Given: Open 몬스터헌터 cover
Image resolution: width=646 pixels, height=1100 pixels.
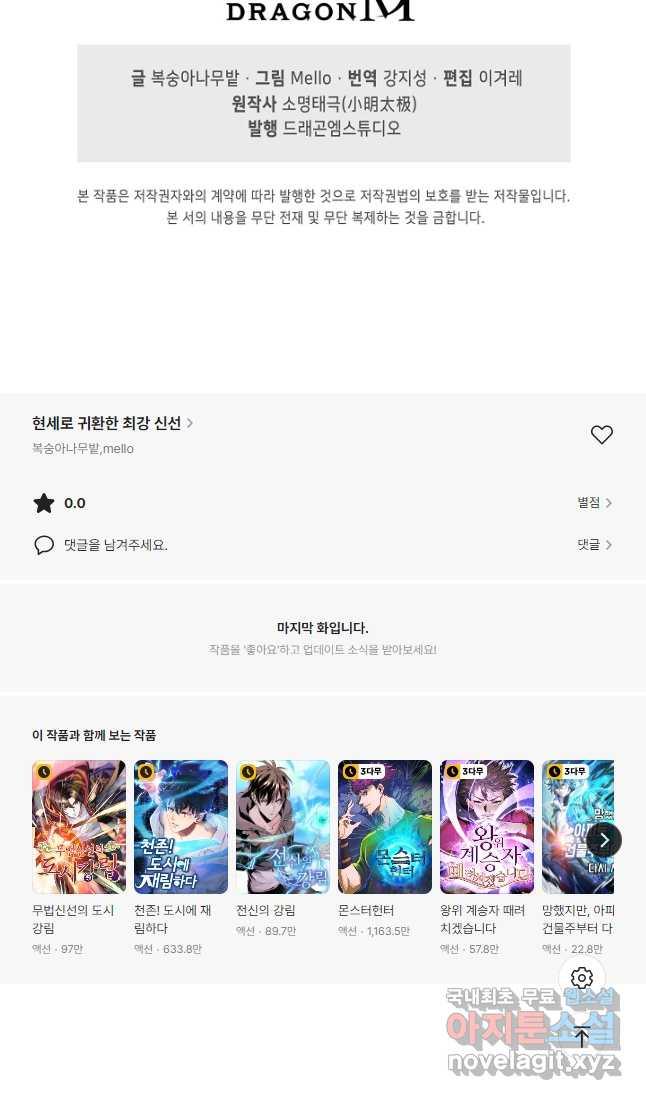Looking at the screenshot, I should coord(385,827).
